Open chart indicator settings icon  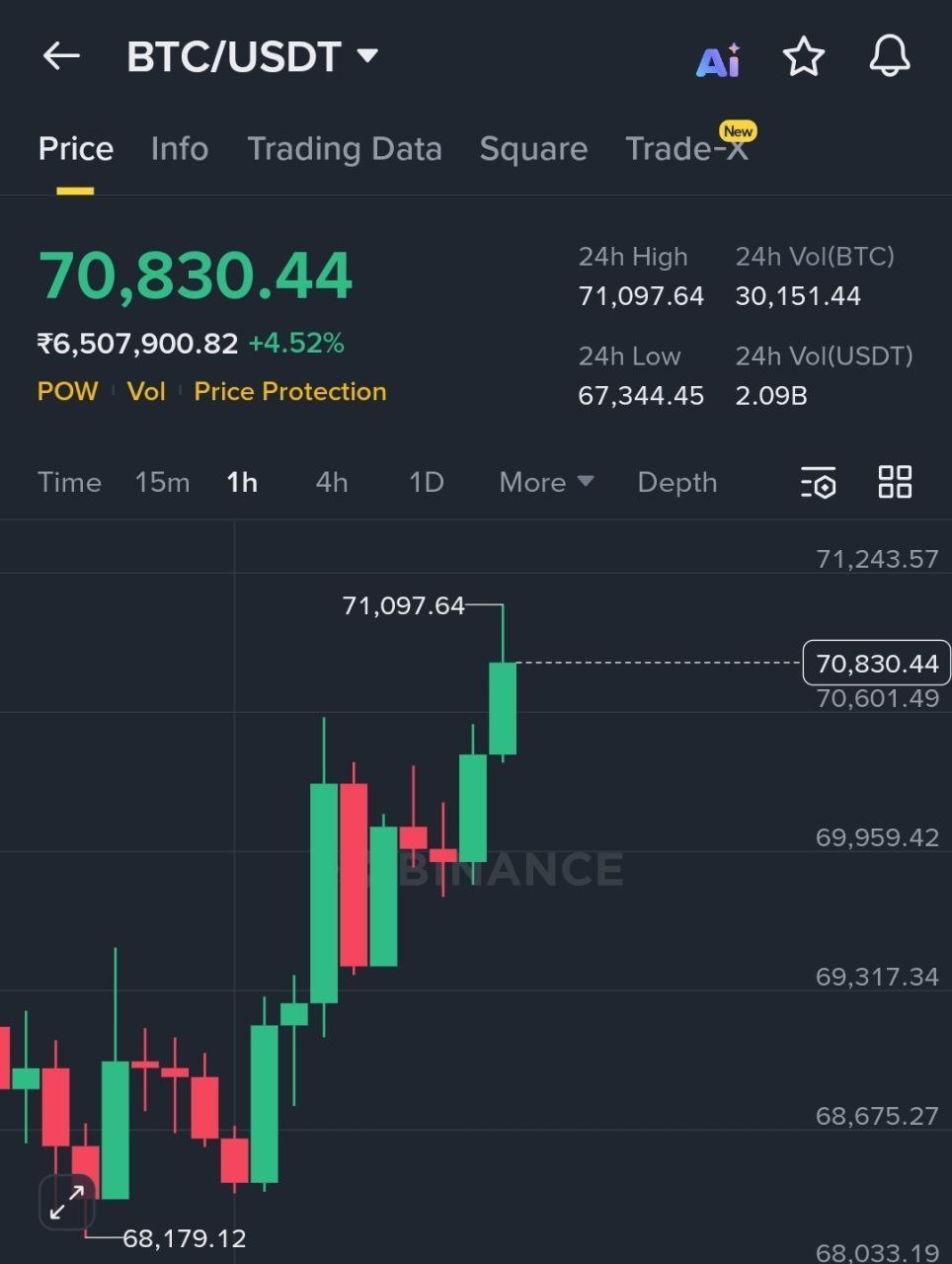[818, 483]
